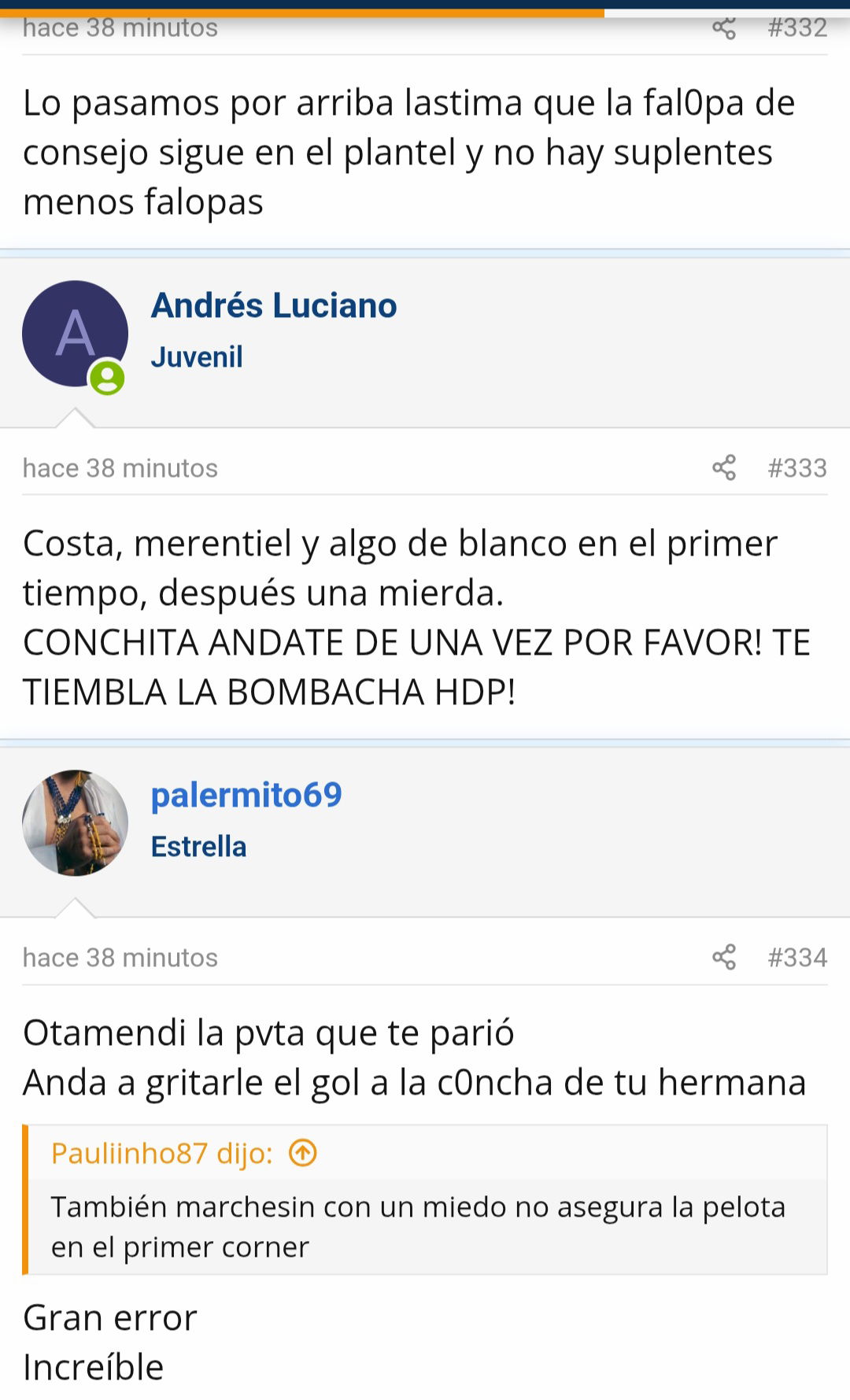The width and height of the screenshot is (850, 1400).
Task: Open palermito69's avatar picture
Action: (75, 822)
